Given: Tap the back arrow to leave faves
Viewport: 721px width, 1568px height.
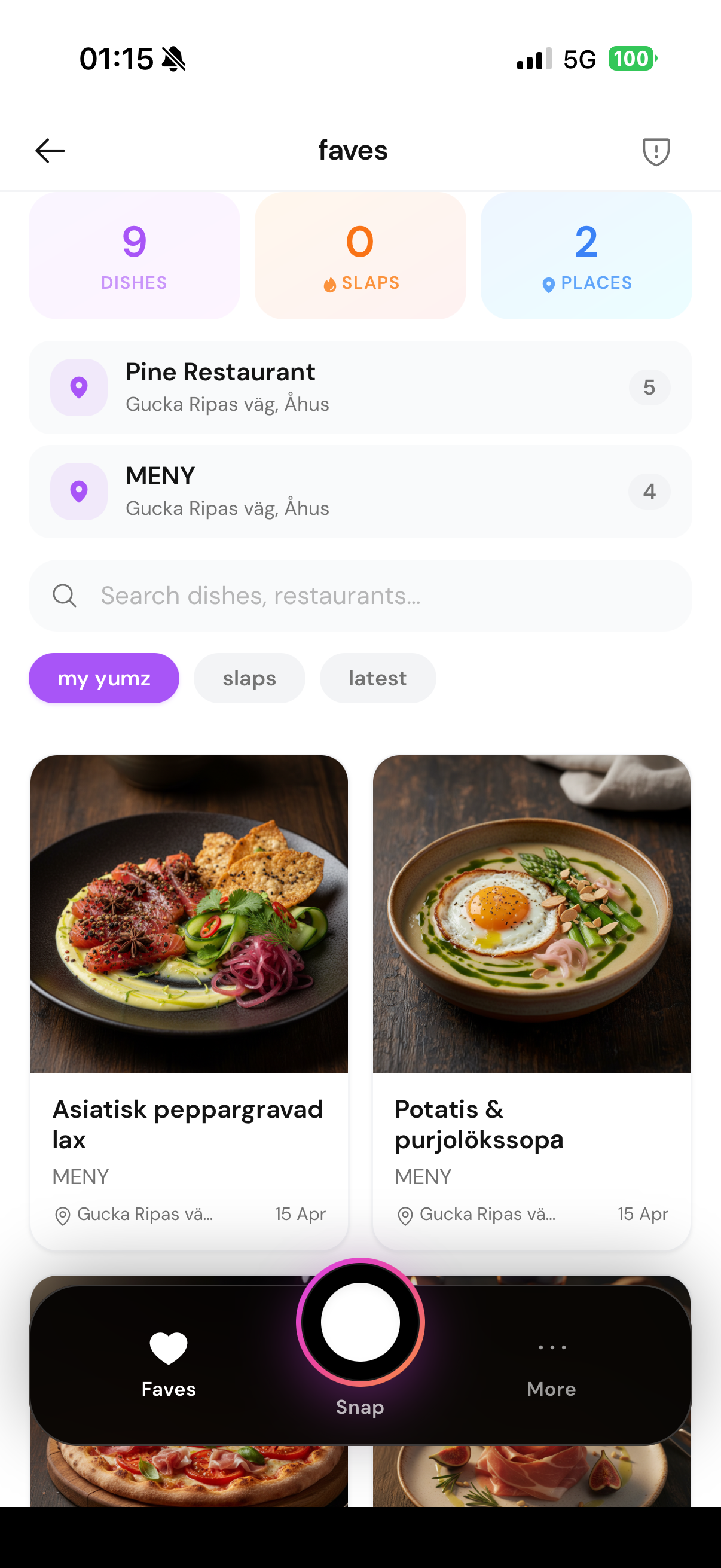Looking at the screenshot, I should point(50,150).
